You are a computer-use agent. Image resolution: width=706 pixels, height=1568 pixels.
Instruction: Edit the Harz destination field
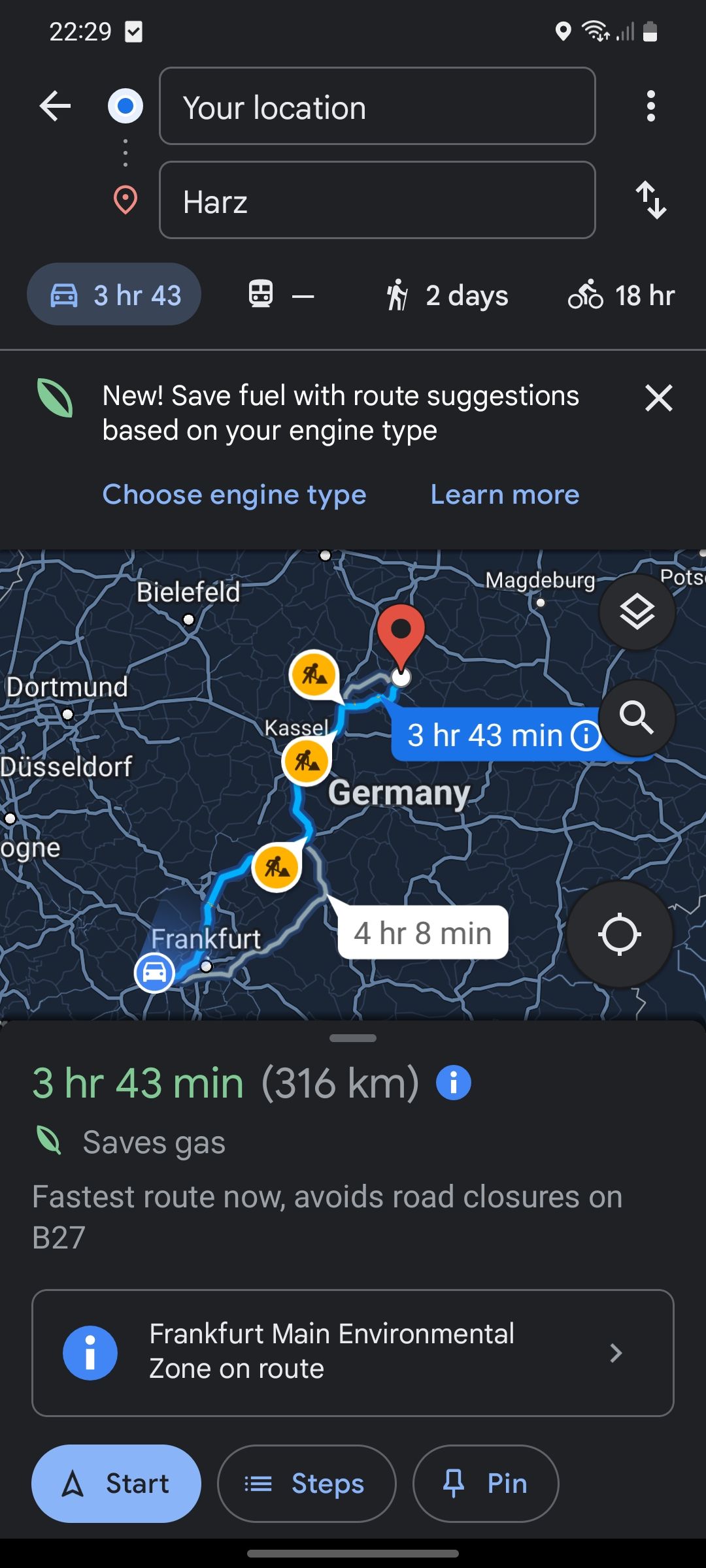point(377,200)
